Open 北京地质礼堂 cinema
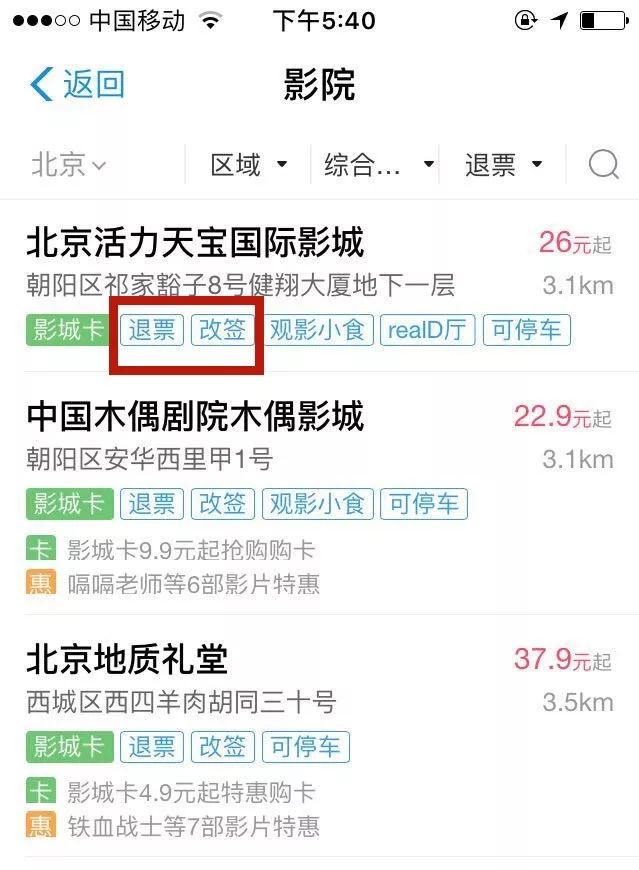The width and height of the screenshot is (639, 870). click(128, 659)
